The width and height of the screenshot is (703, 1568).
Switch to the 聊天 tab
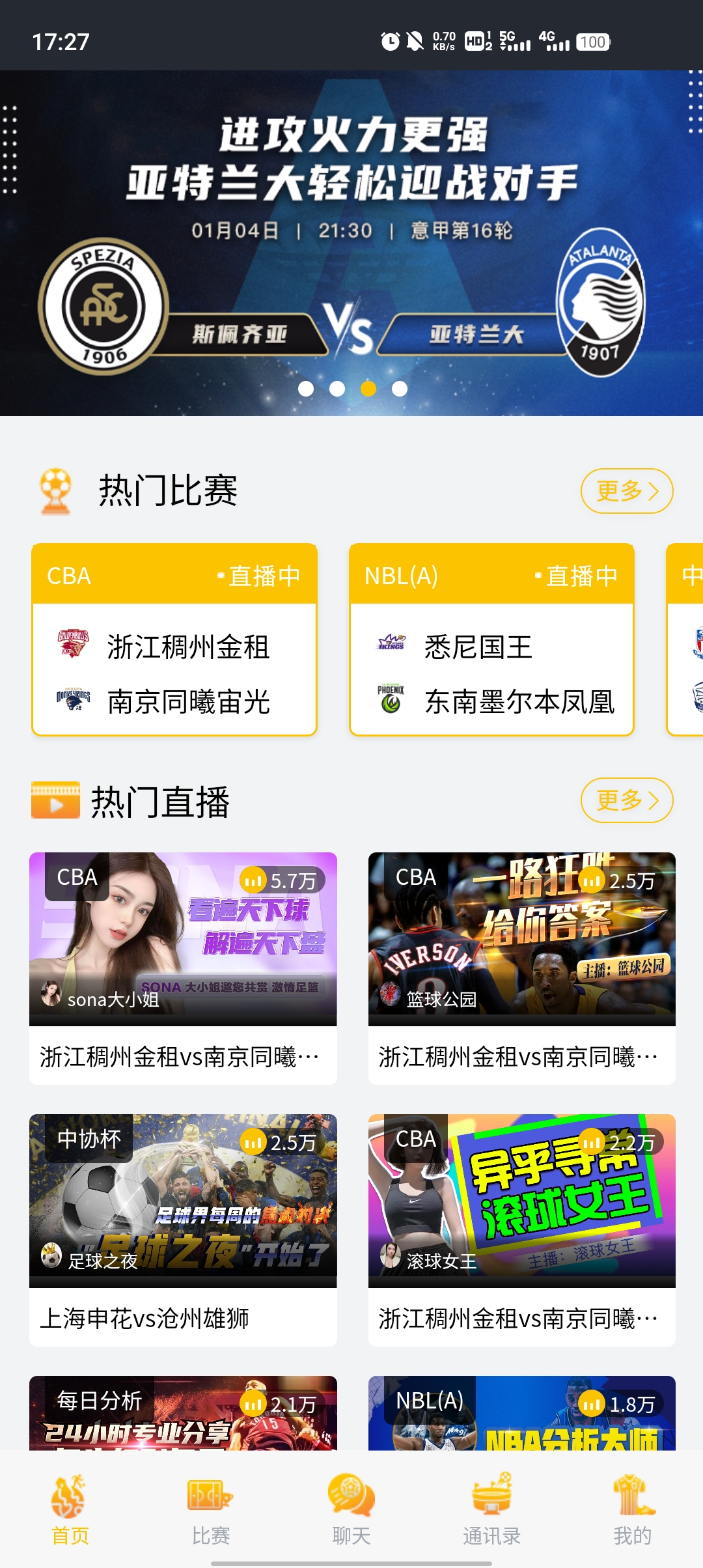(x=351, y=1511)
